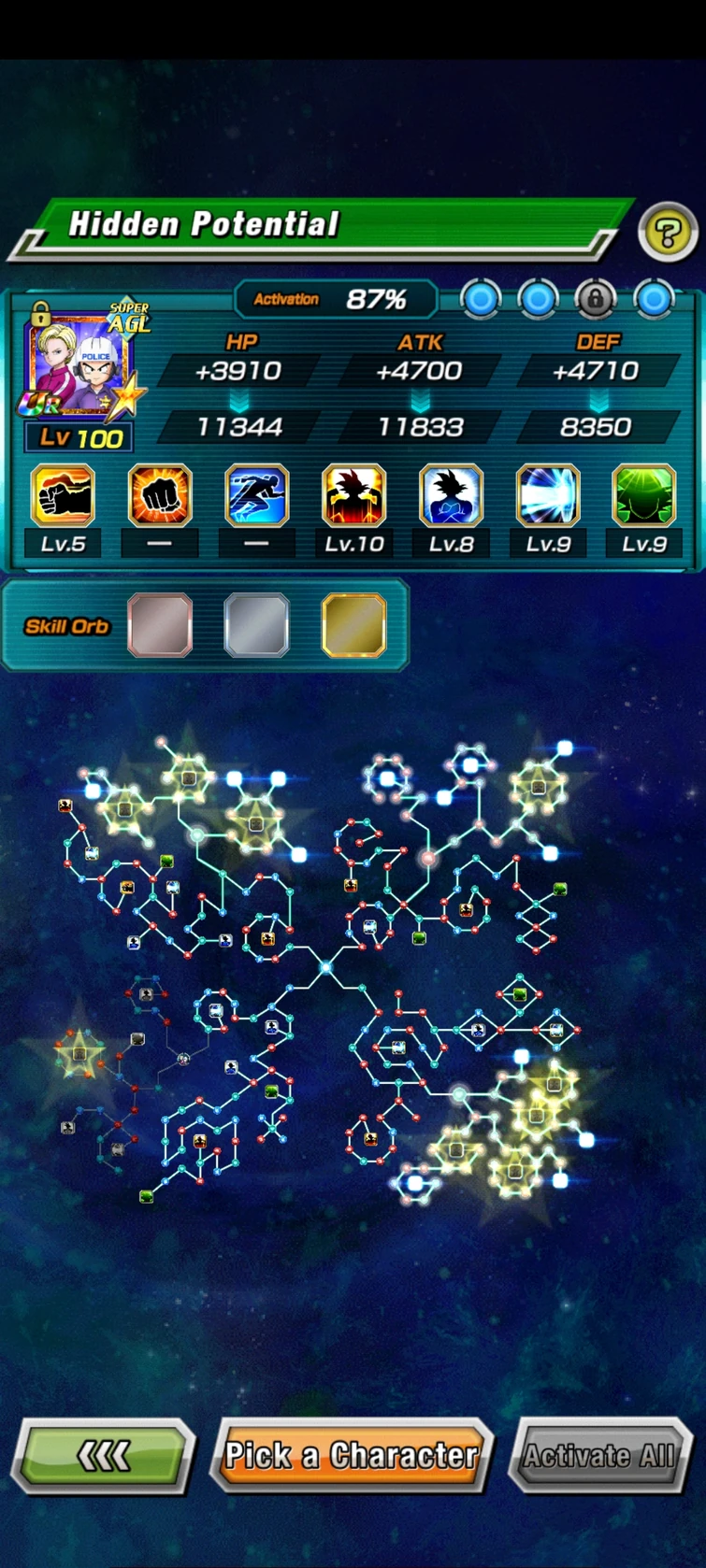Toggle the first blue activation orb
This screenshot has width=706, height=1568.
(x=482, y=299)
